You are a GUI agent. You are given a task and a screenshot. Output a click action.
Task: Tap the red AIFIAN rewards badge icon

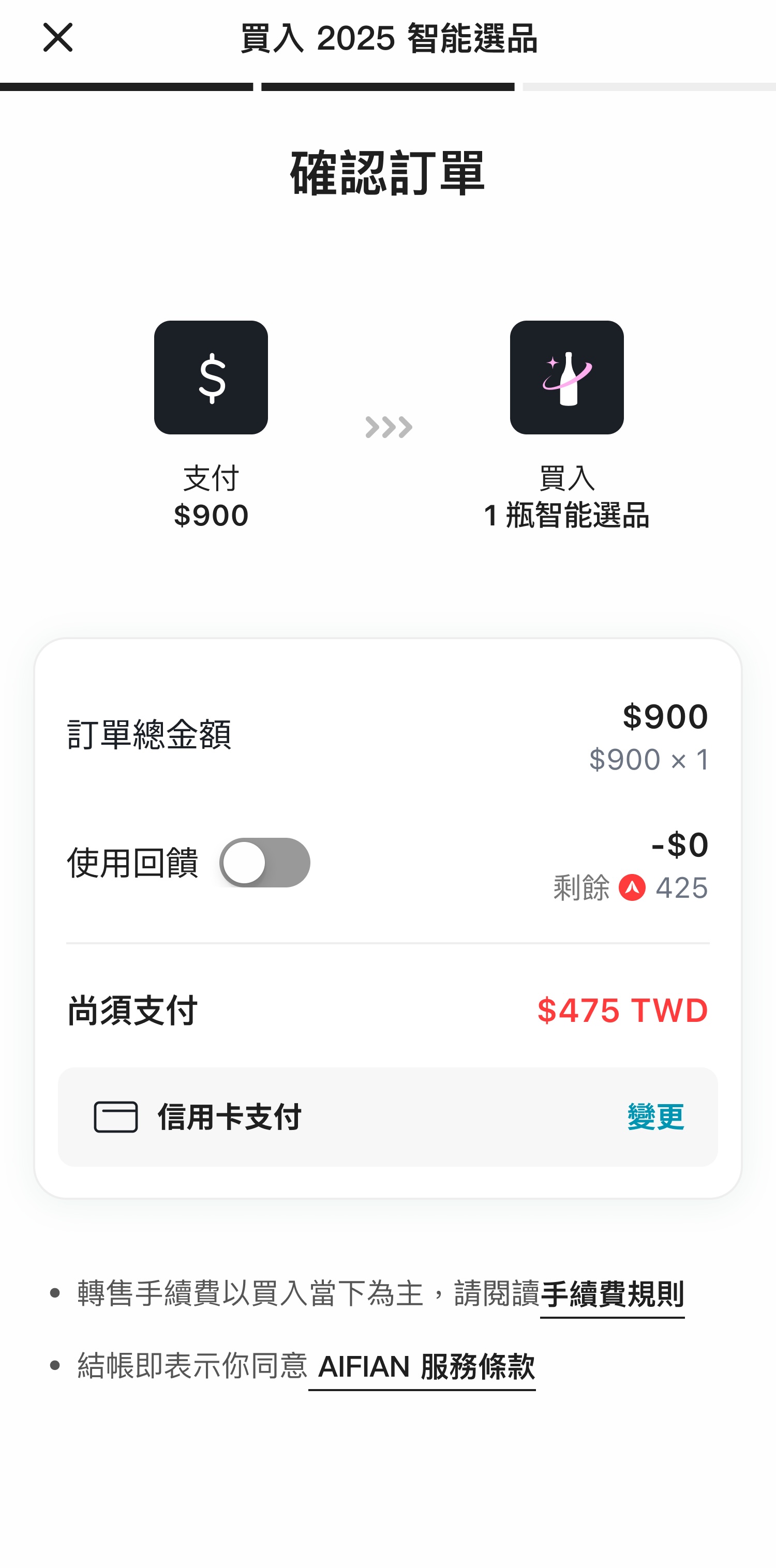coord(632,888)
